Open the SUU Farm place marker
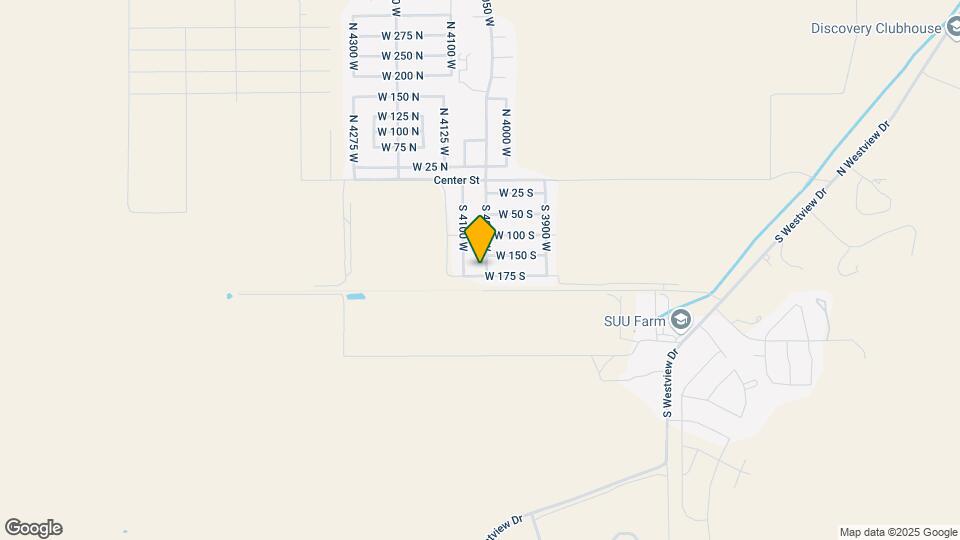960x540 pixels. point(681,320)
